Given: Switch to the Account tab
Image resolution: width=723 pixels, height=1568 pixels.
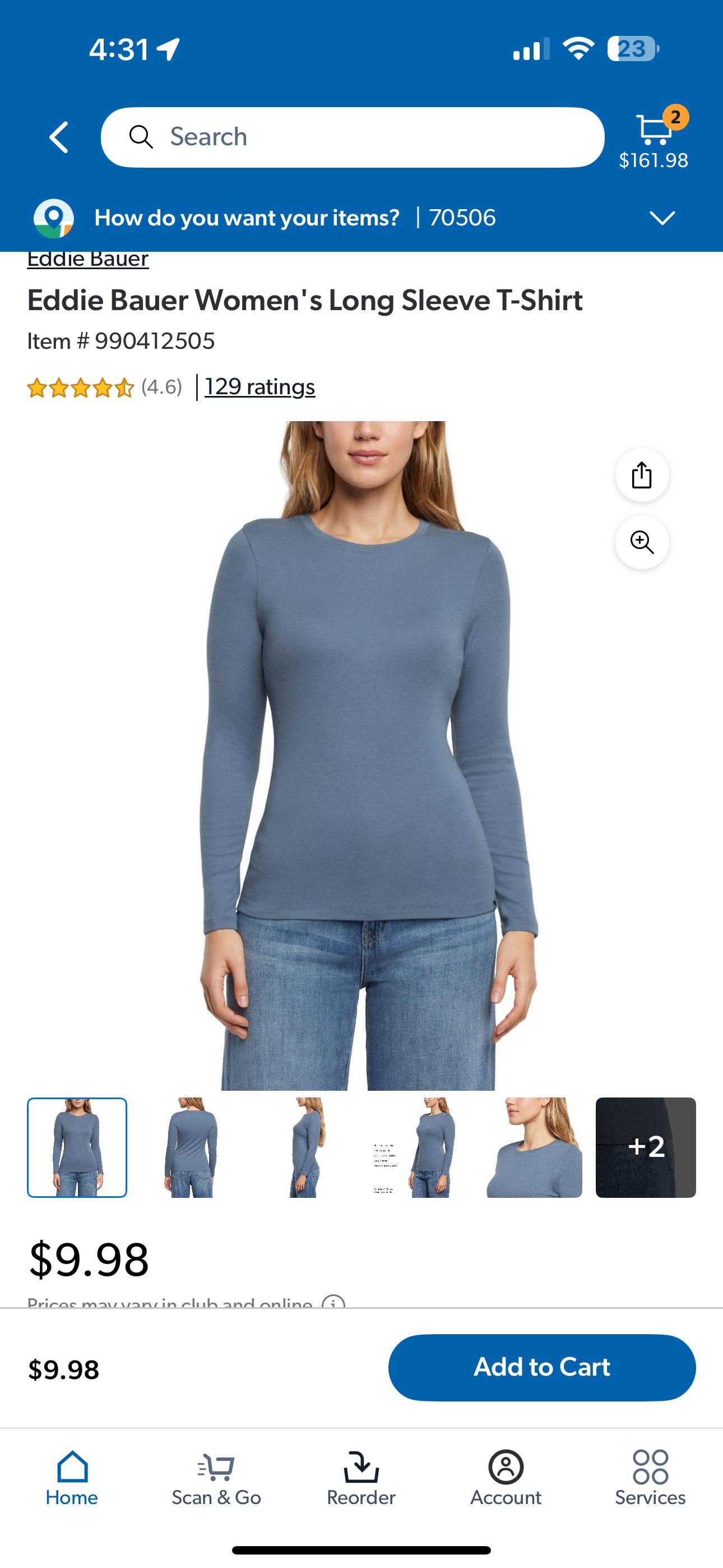Looking at the screenshot, I should 506,1478.
